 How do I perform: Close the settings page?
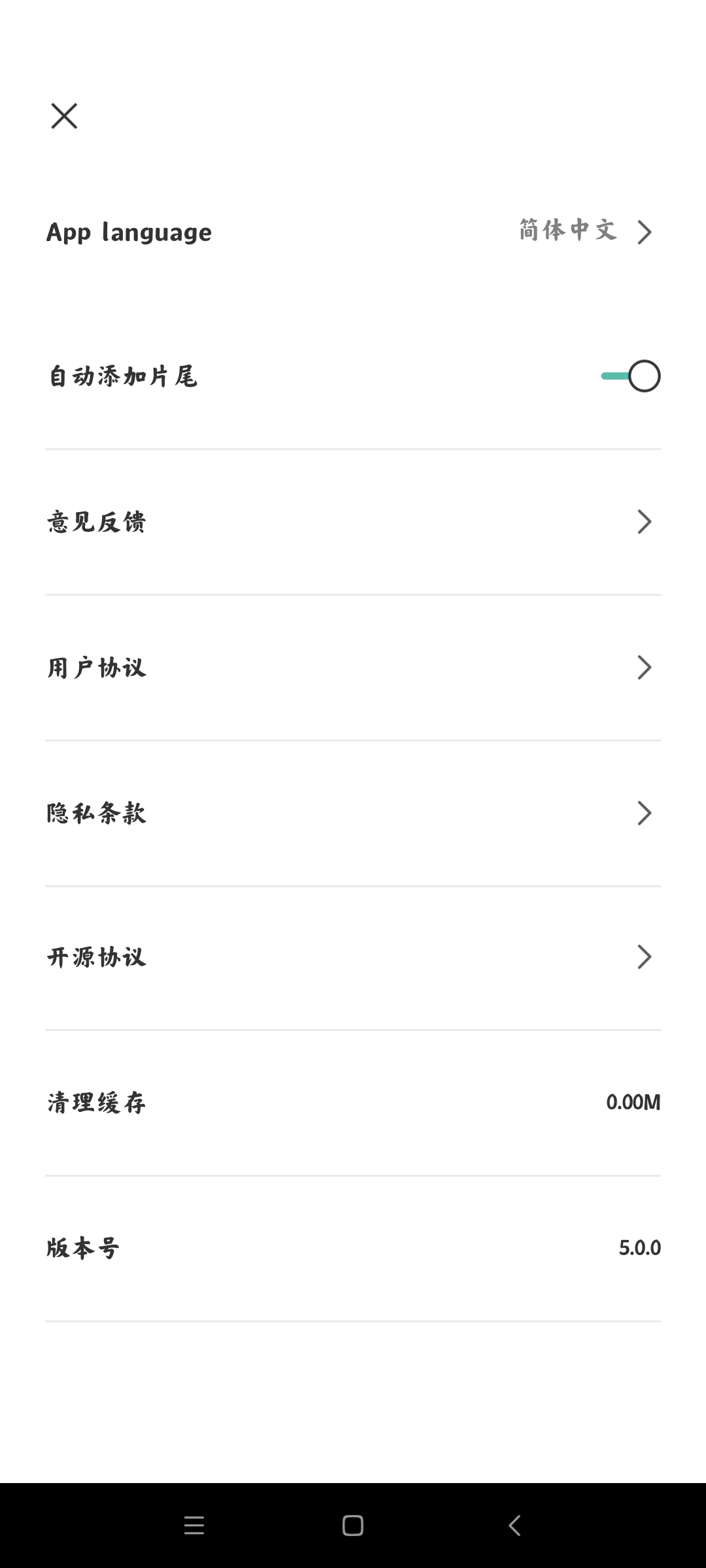pos(64,116)
